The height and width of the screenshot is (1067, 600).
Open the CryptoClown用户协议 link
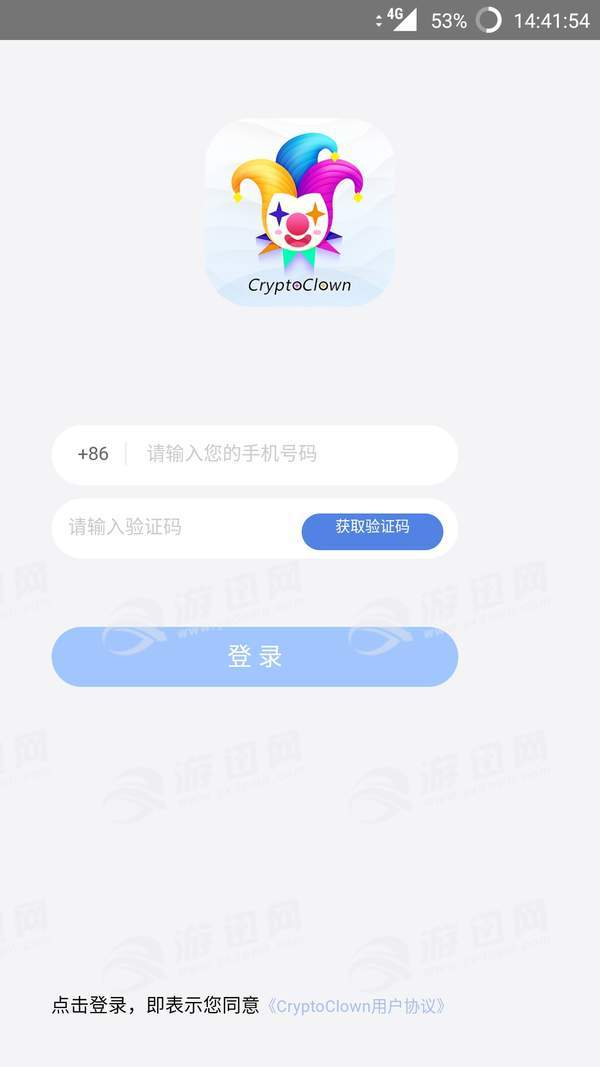point(355,1006)
